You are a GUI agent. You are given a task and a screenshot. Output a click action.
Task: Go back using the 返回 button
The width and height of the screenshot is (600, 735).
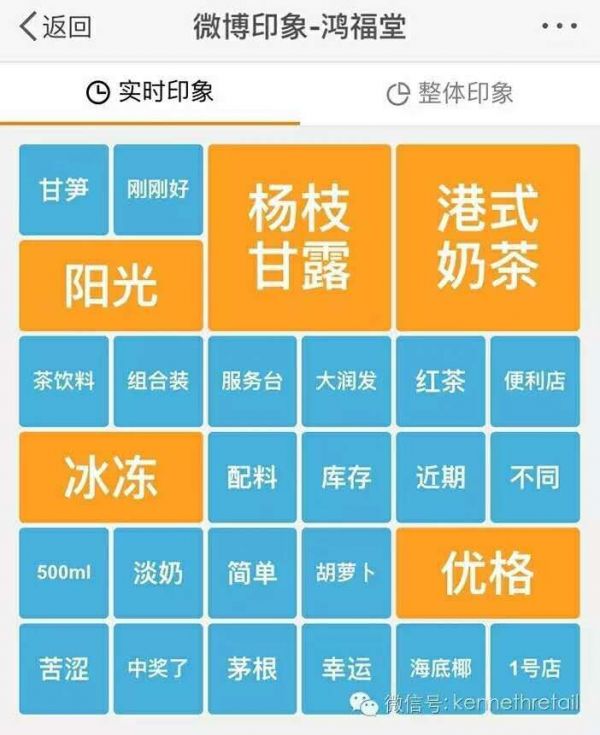pos(56,26)
